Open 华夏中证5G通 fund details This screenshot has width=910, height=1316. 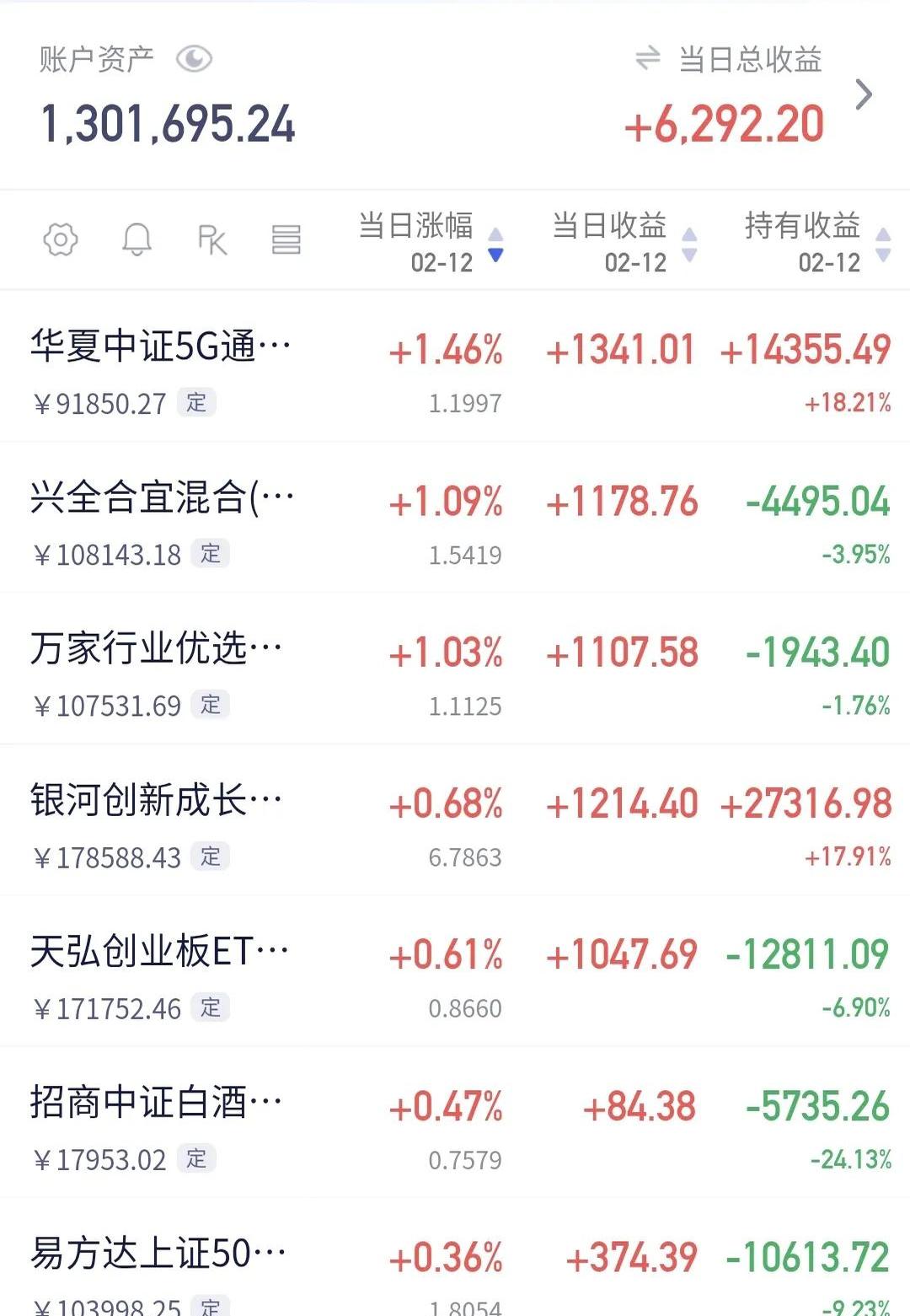[x=162, y=346]
